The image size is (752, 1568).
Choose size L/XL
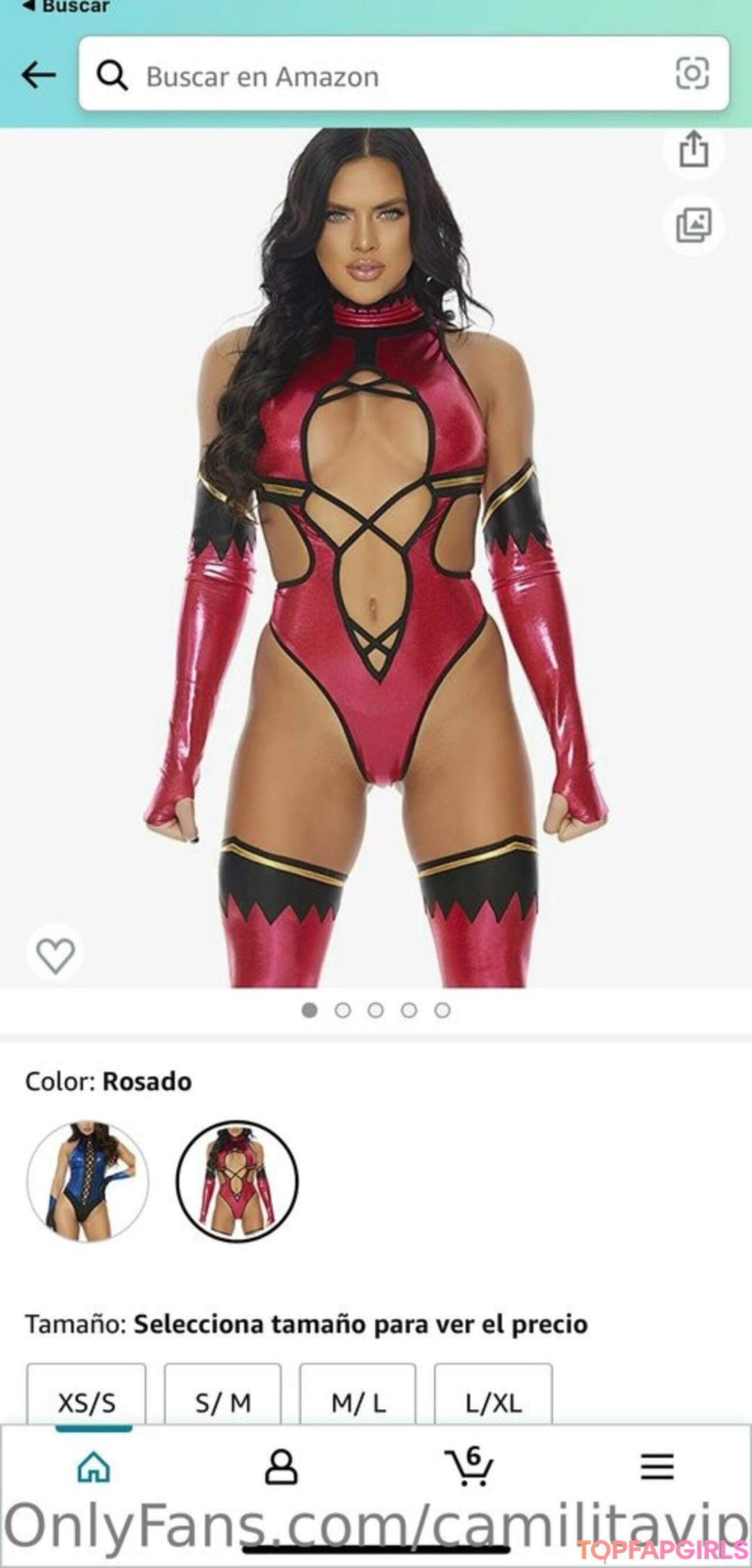pyautogui.click(x=493, y=1402)
